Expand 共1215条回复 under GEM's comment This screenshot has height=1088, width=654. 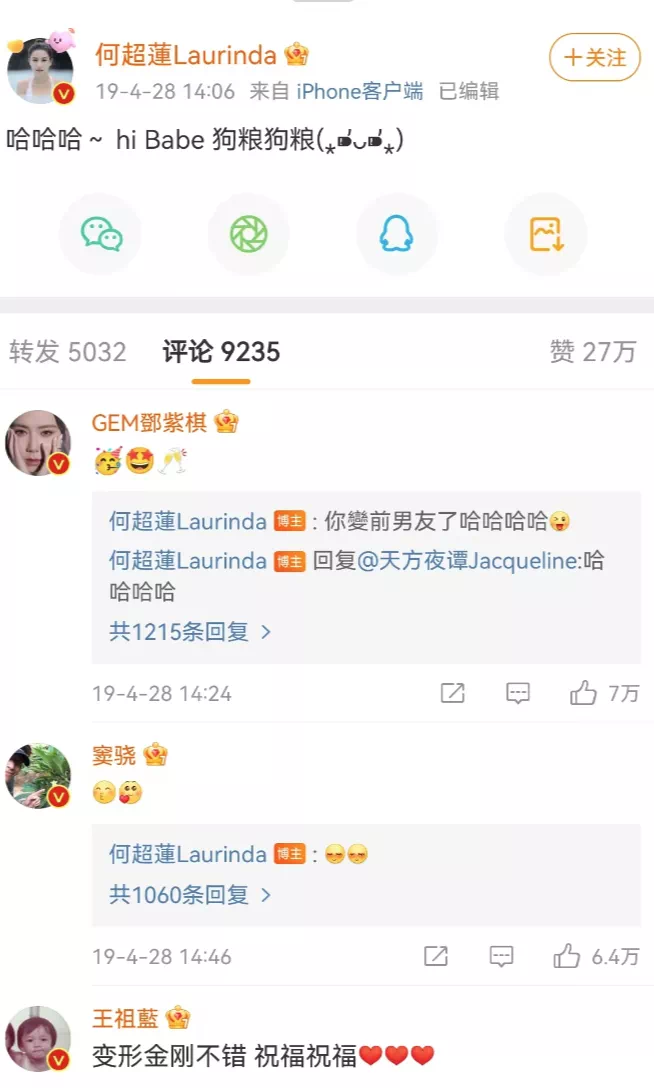point(190,632)
